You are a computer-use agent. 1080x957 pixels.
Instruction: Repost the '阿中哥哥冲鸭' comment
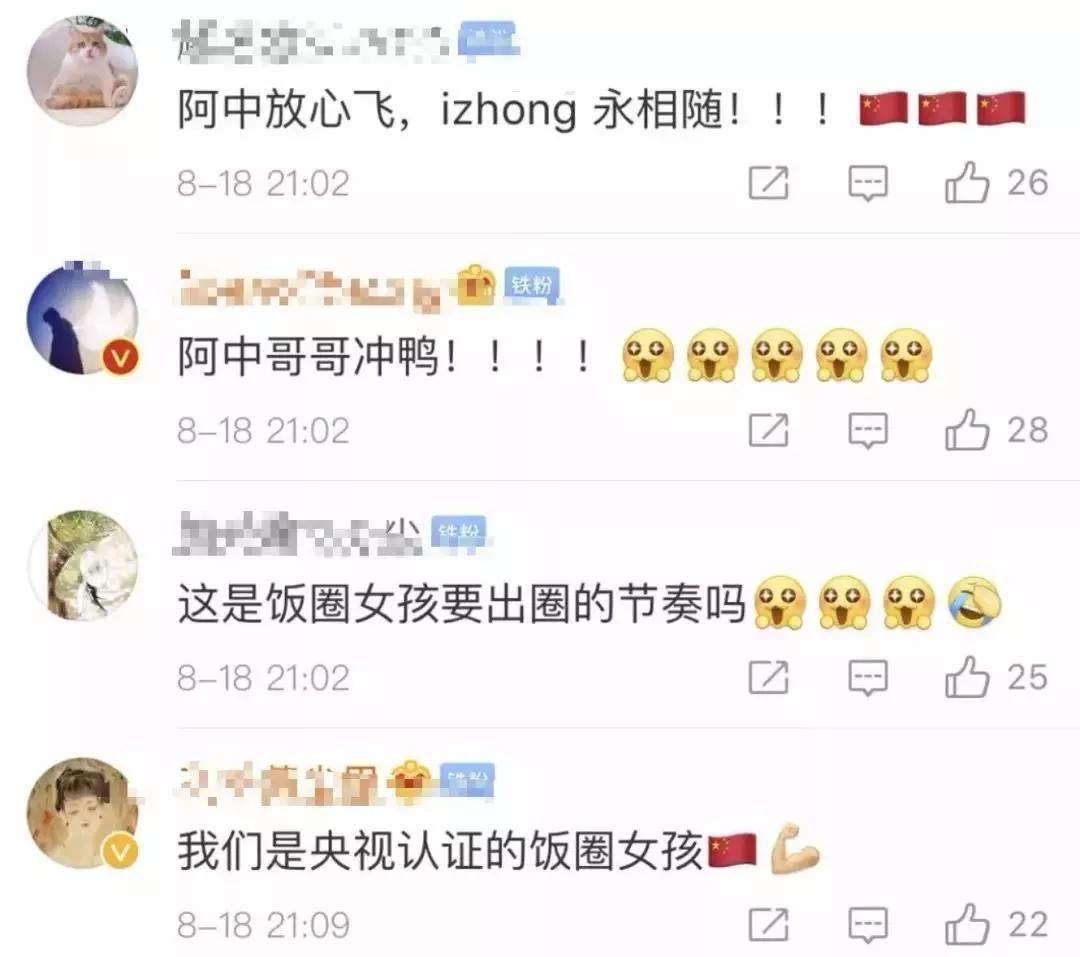[769, 430]
